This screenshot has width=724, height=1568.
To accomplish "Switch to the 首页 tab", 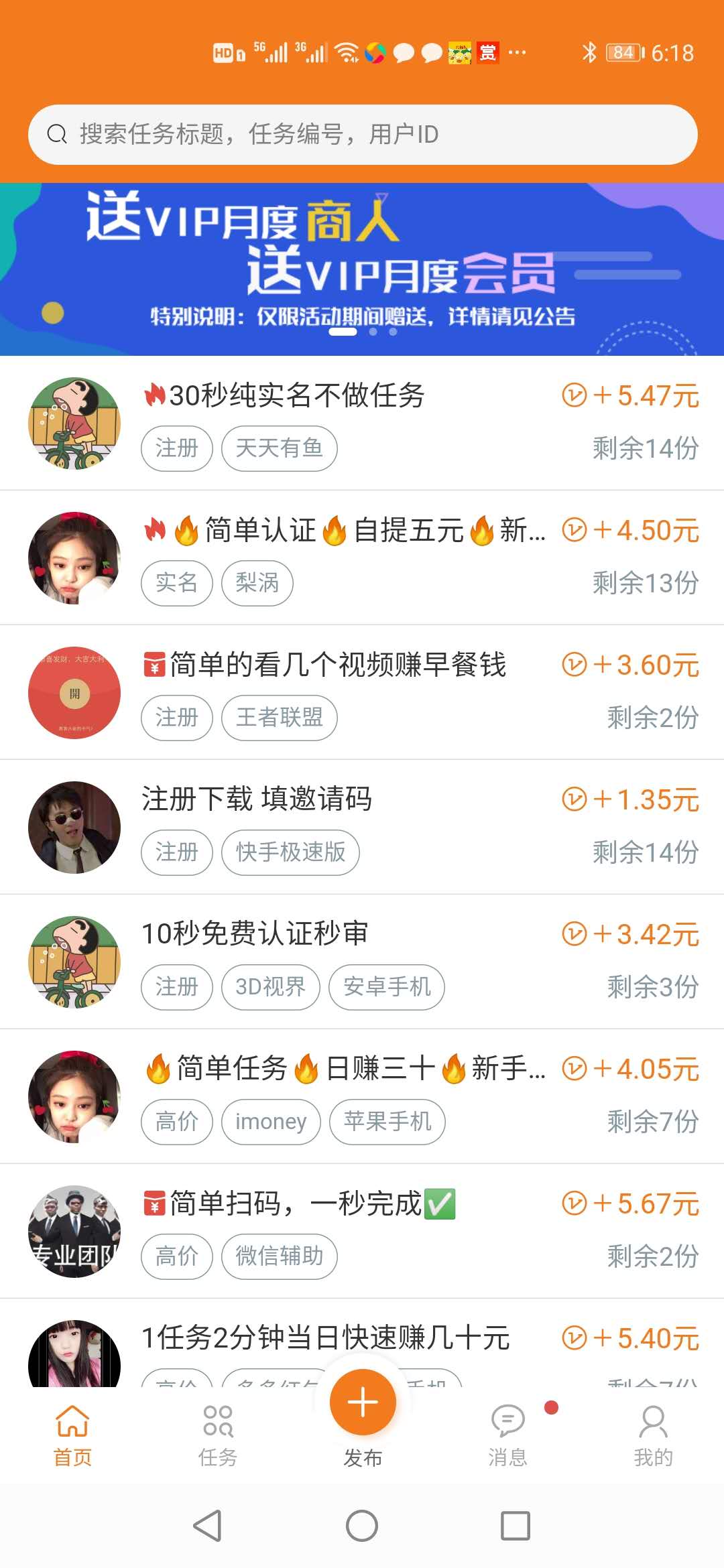I will (72, 1434).
